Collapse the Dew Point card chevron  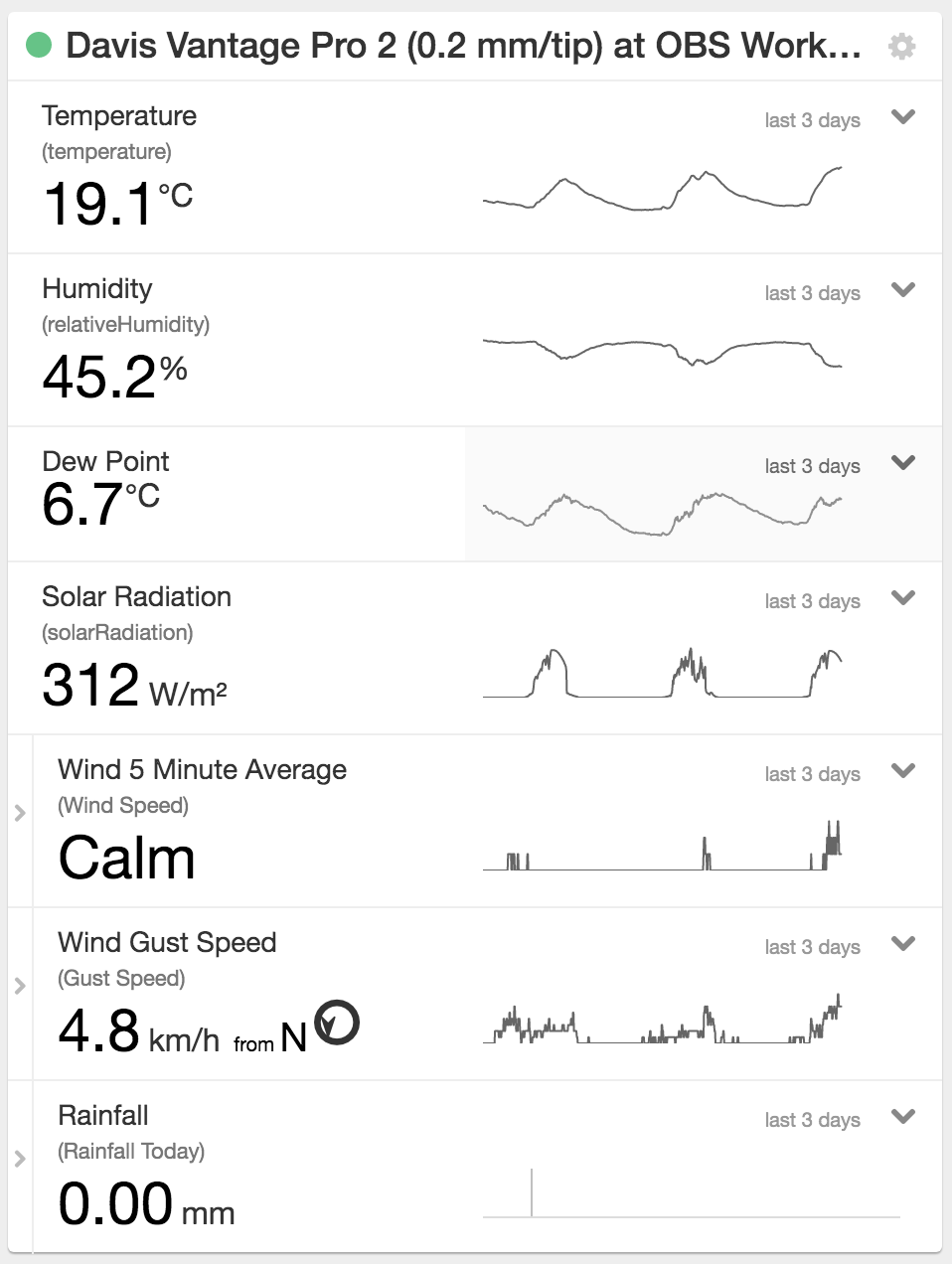tap(903, 462)
